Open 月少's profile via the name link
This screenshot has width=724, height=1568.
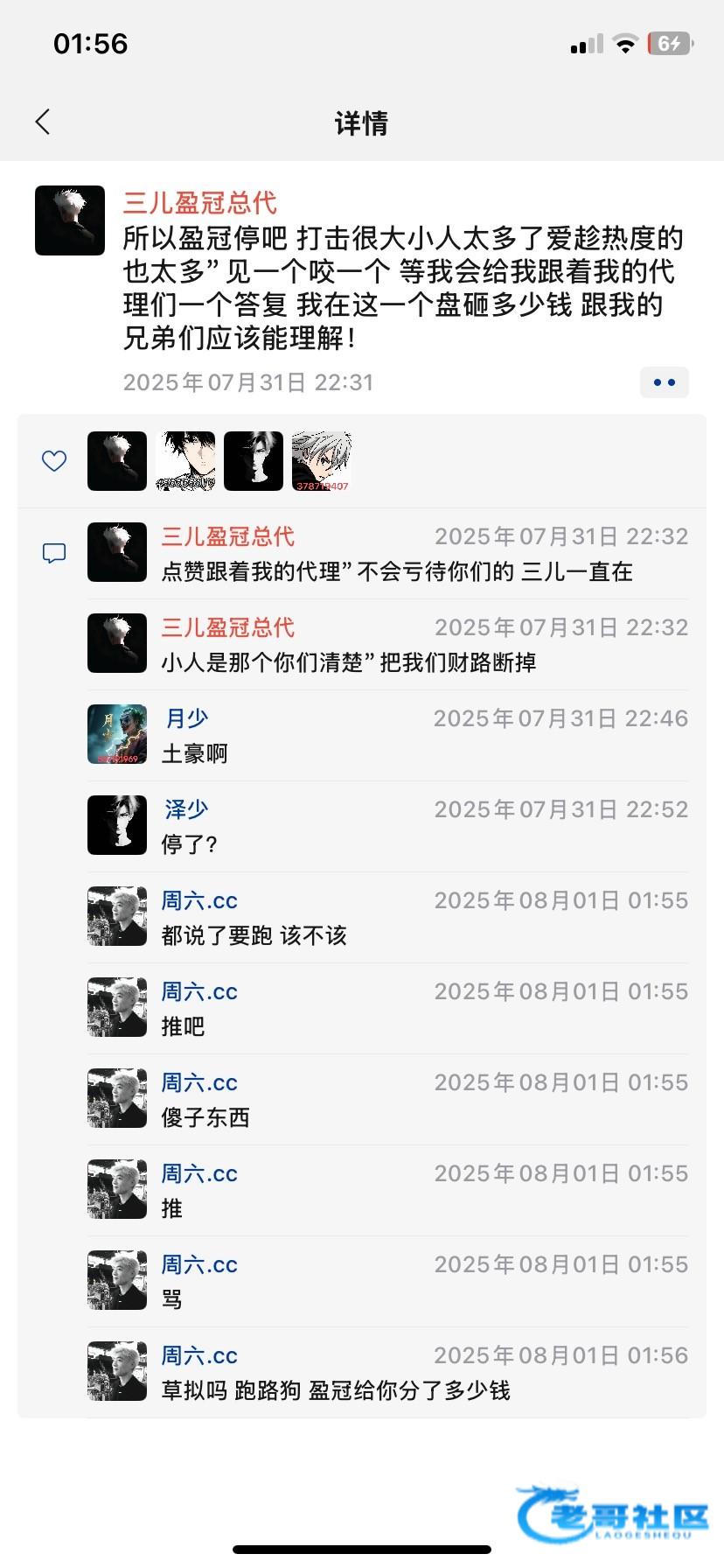pyautogui.click(x=186, y=718)
